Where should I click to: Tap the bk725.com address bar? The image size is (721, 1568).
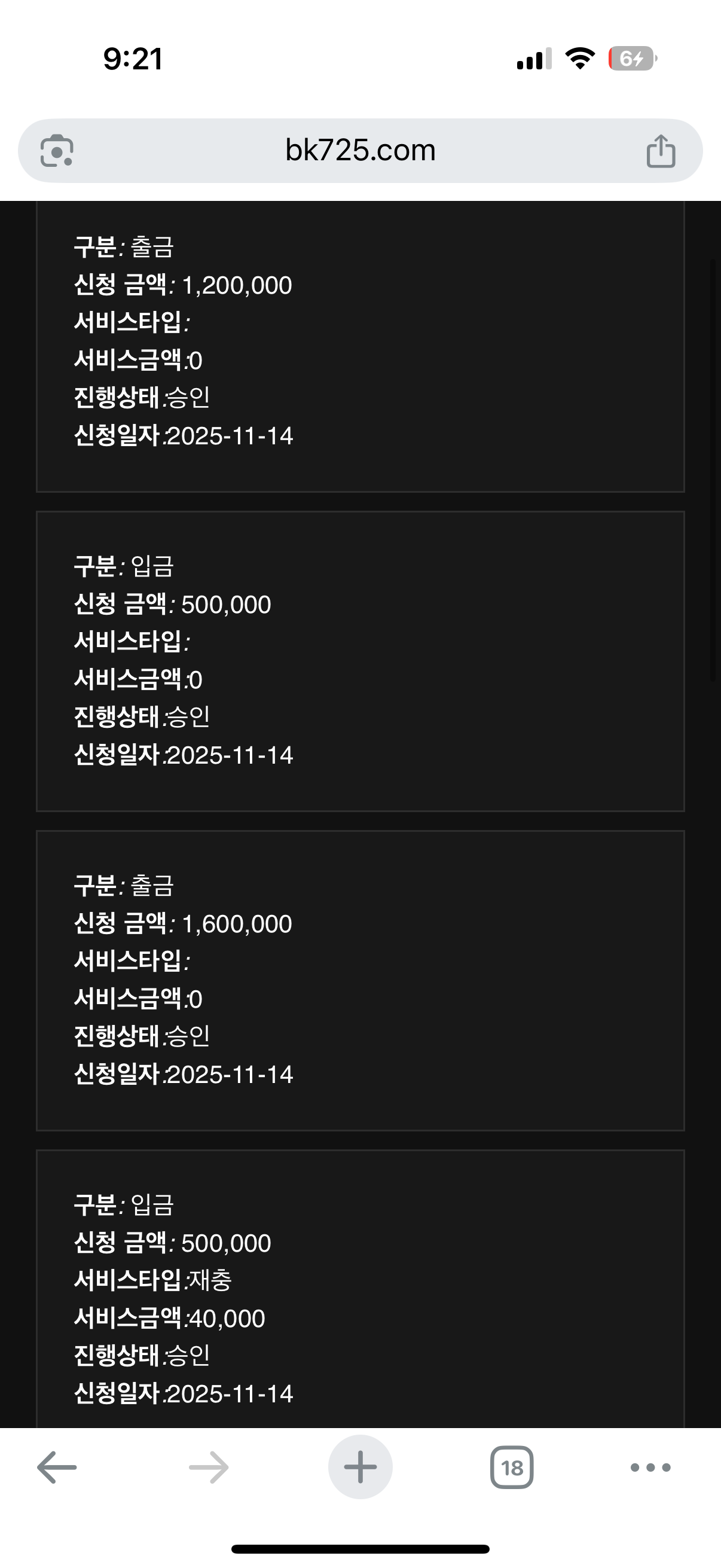(x=360, y=150)
